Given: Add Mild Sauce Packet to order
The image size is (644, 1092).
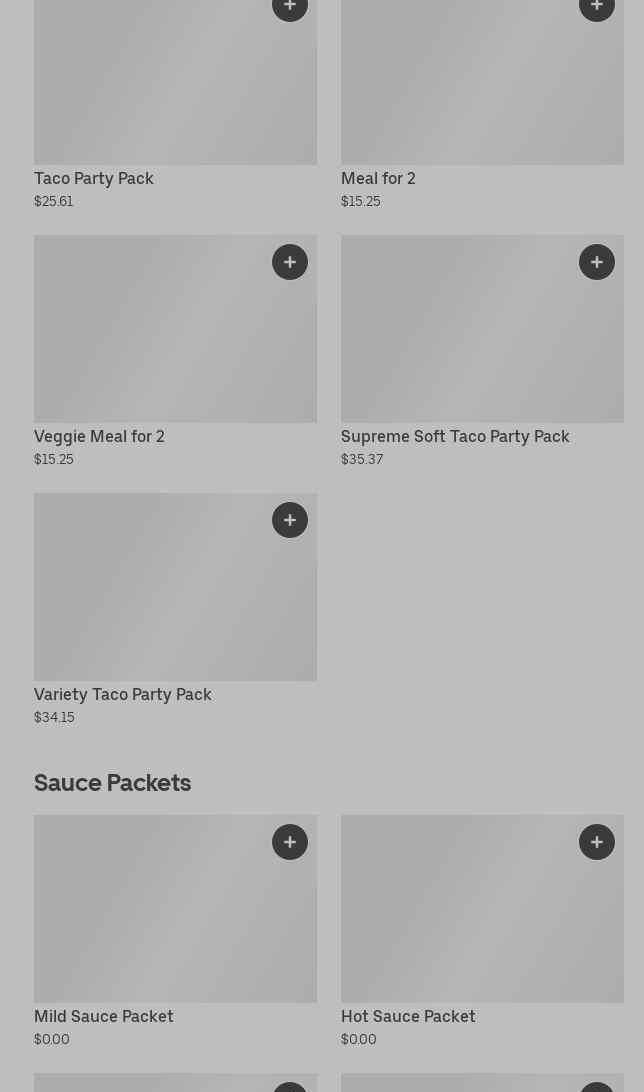Looking at the screenshot, I should 289,842.
